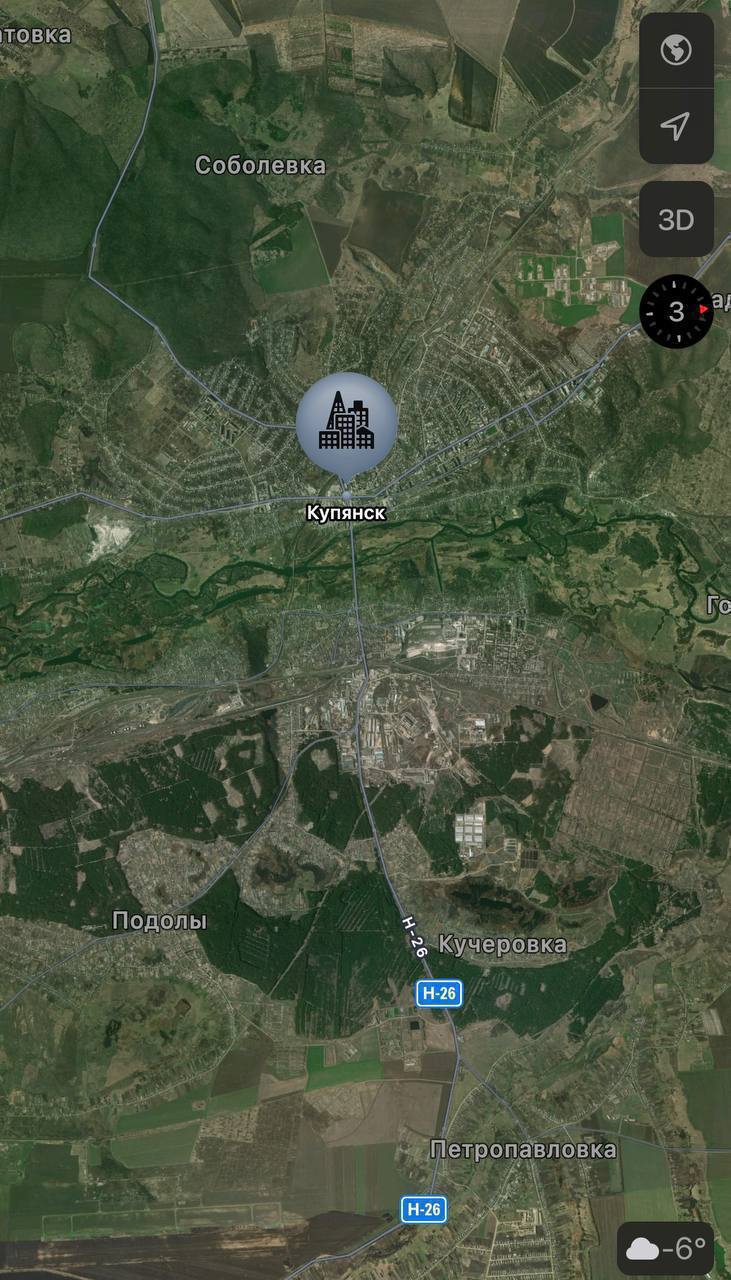Open the map mode globe button
The width and height of the screenshot is (731, 1280).
coord(677,50)
